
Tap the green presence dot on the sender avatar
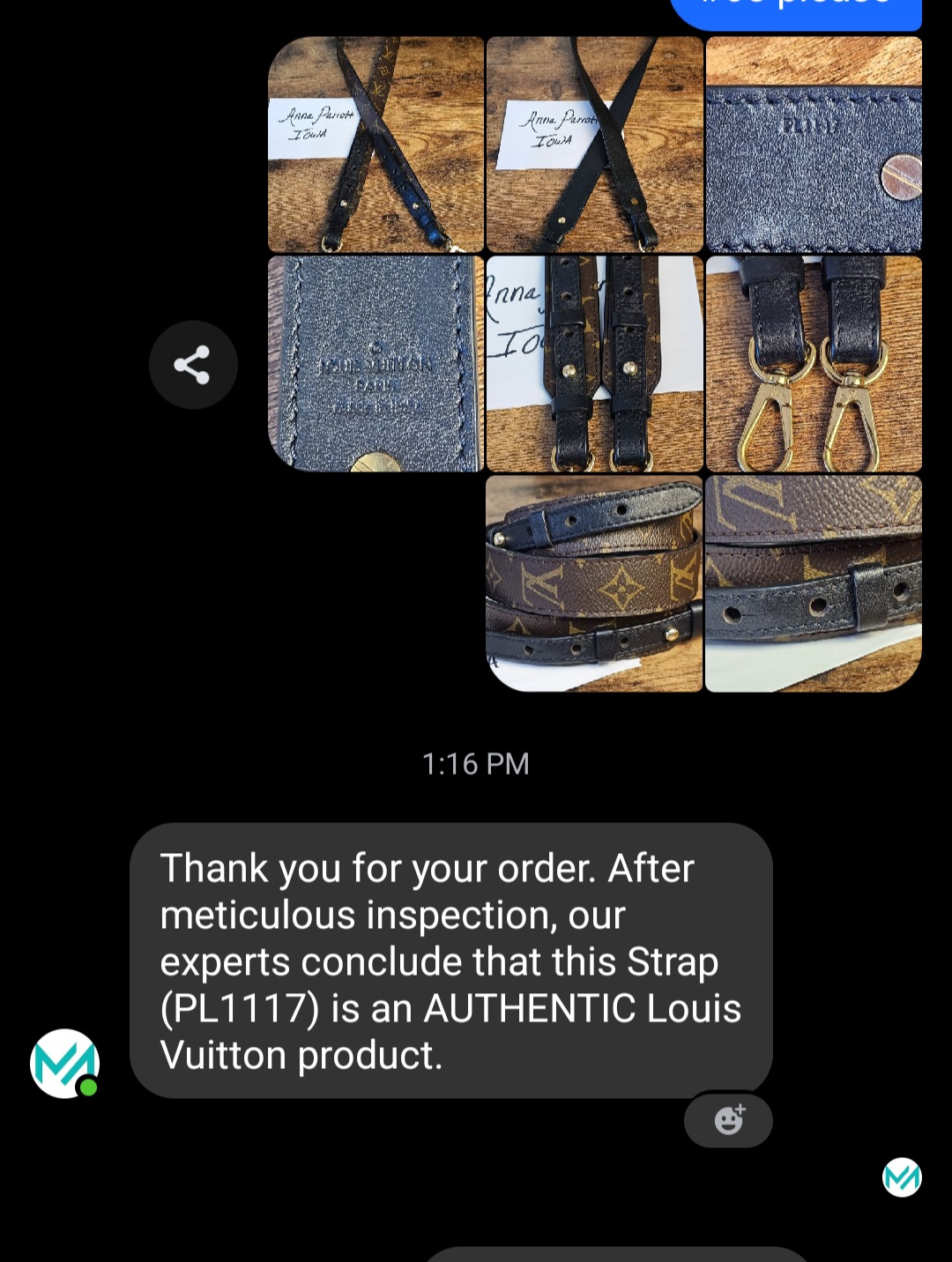point(88,1088)
